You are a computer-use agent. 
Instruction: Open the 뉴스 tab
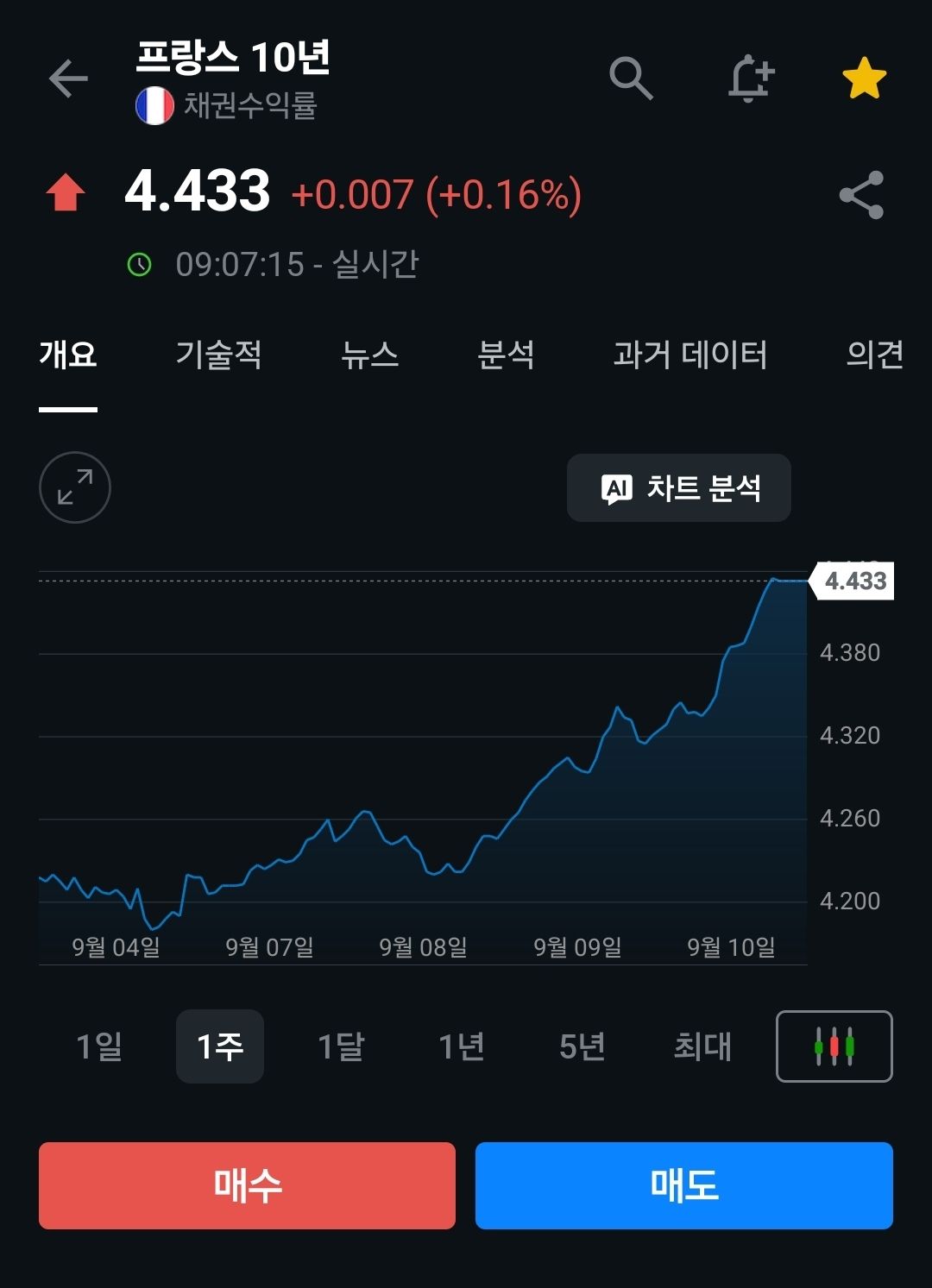369,354
